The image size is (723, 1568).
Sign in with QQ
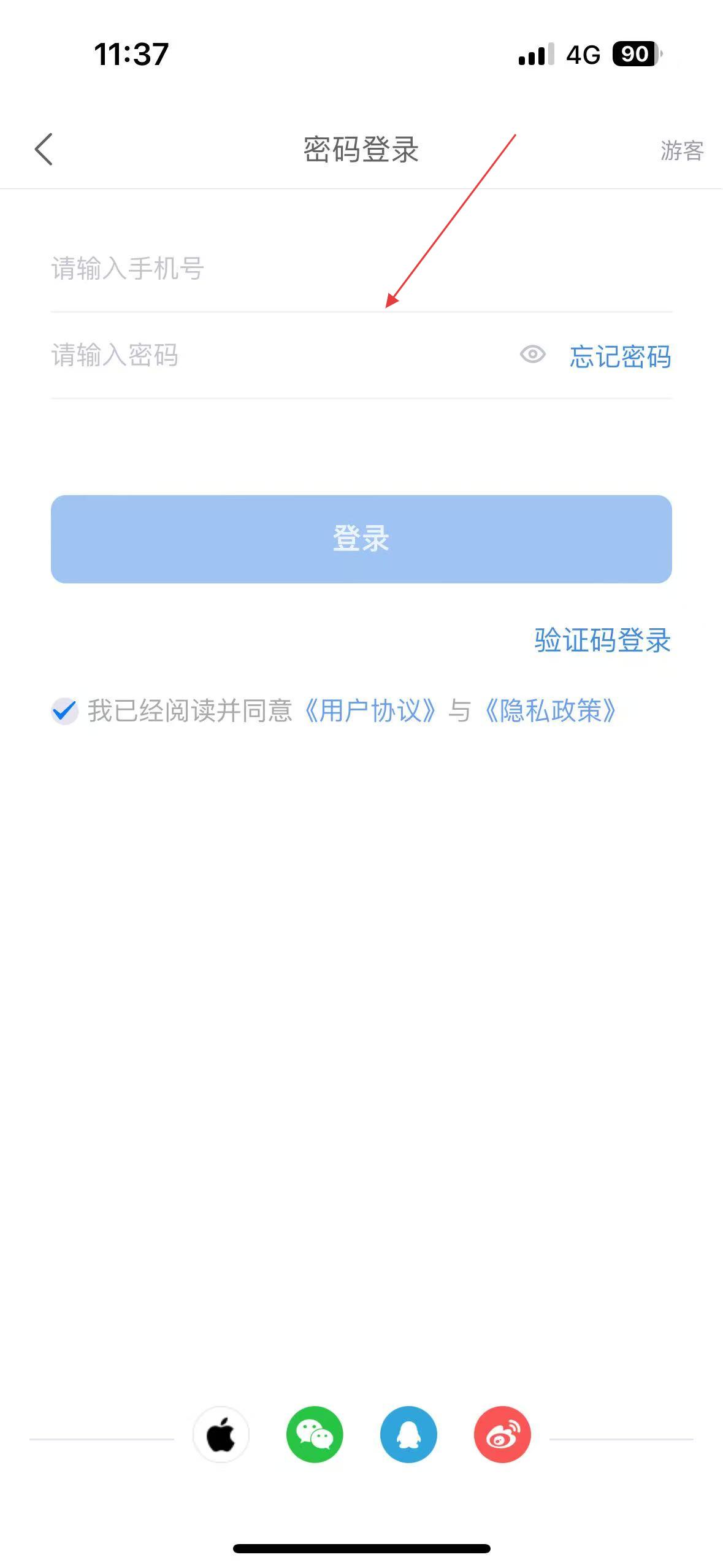click(x=408, y=1434)
